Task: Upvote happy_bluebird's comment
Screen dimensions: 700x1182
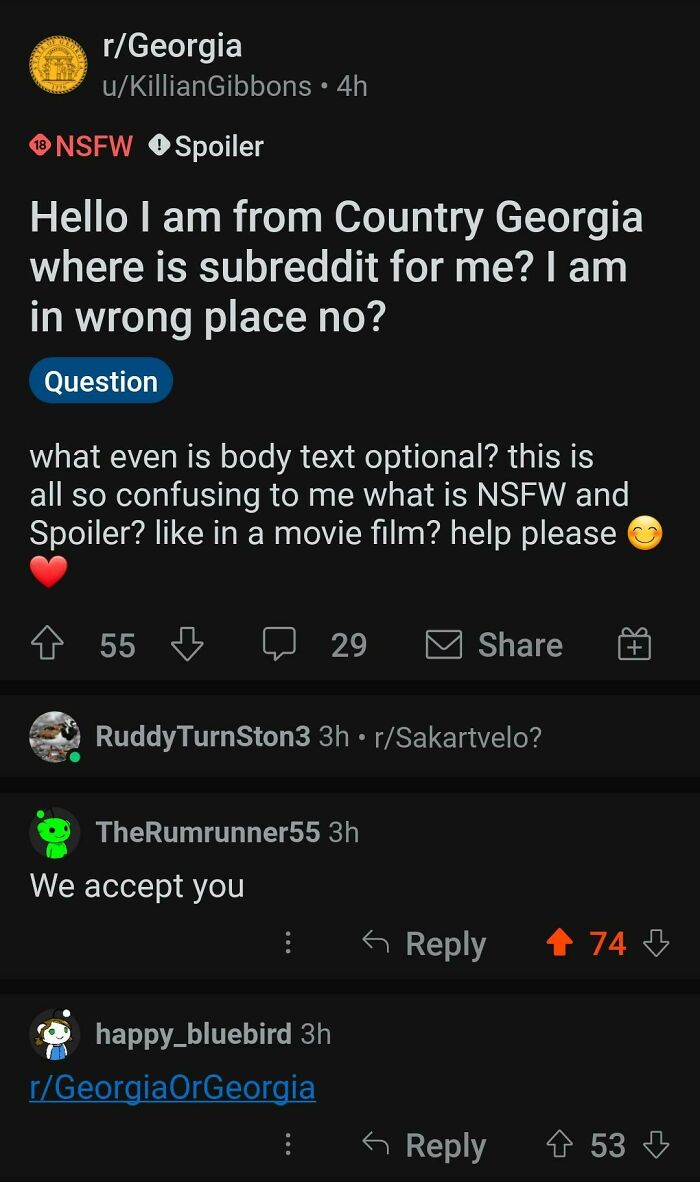Action: pos(563,1145)
